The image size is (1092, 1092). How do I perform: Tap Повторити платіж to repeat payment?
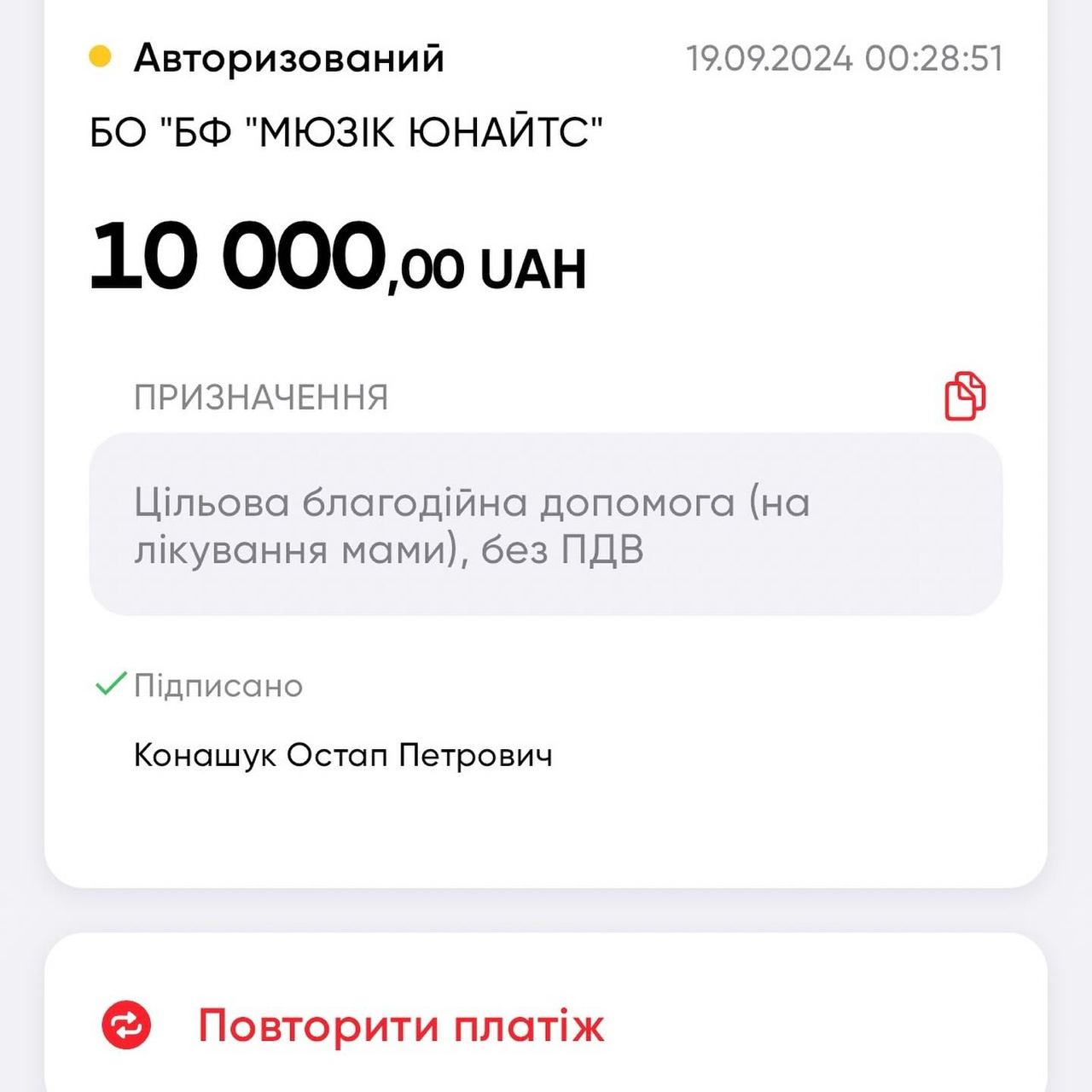point(400,1025)
